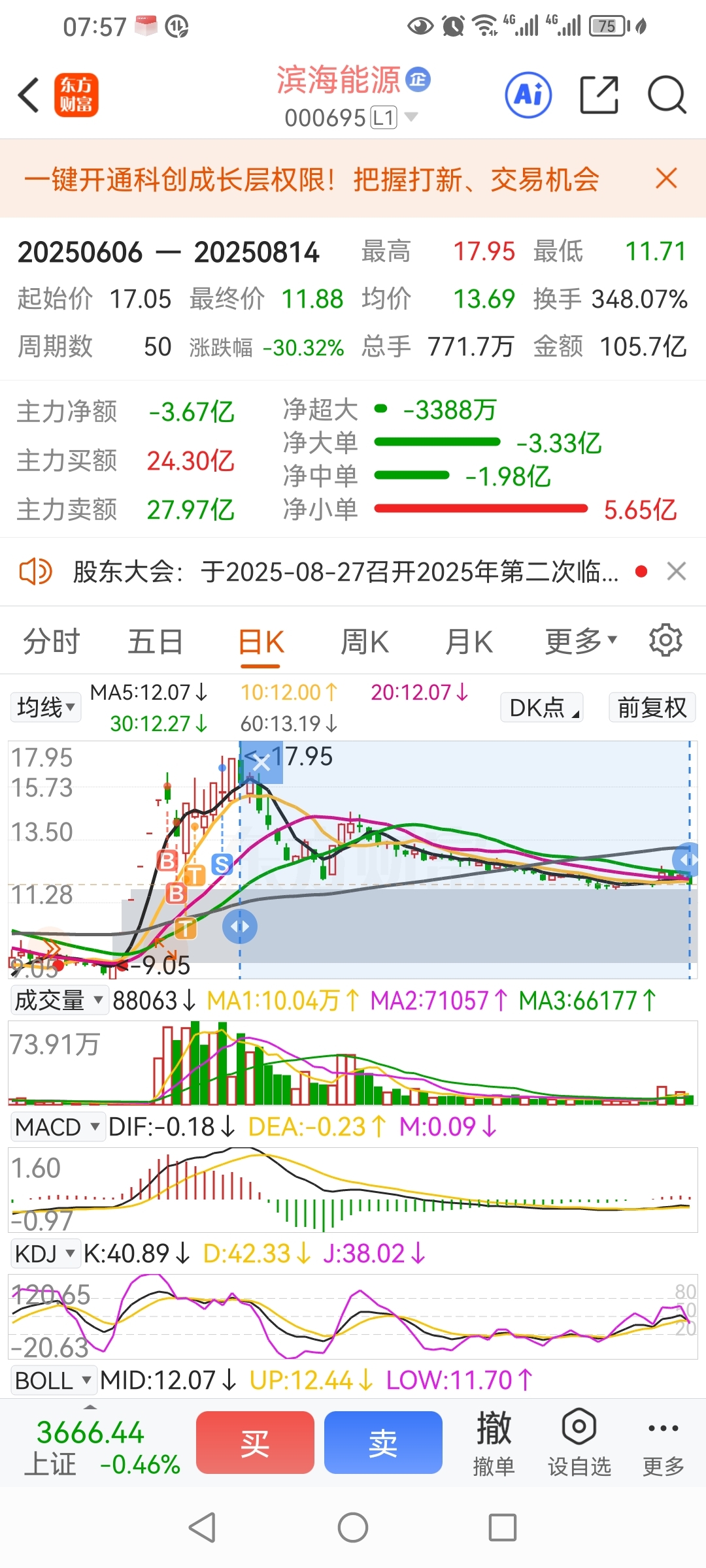Tap the red 买 buy button
This screenshot has width=706, height=1568.
255,1443
